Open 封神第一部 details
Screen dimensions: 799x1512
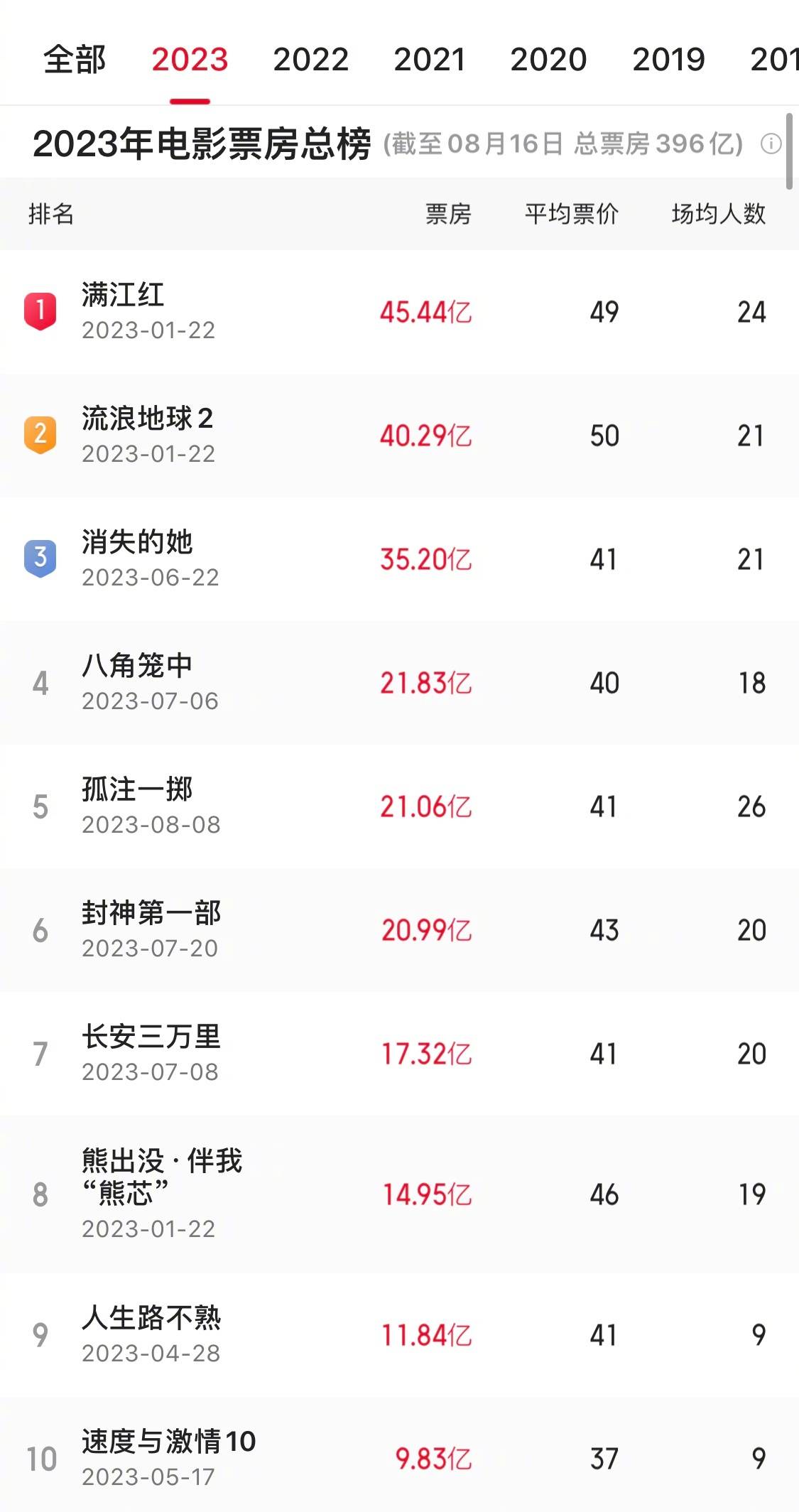click(399, 929)
